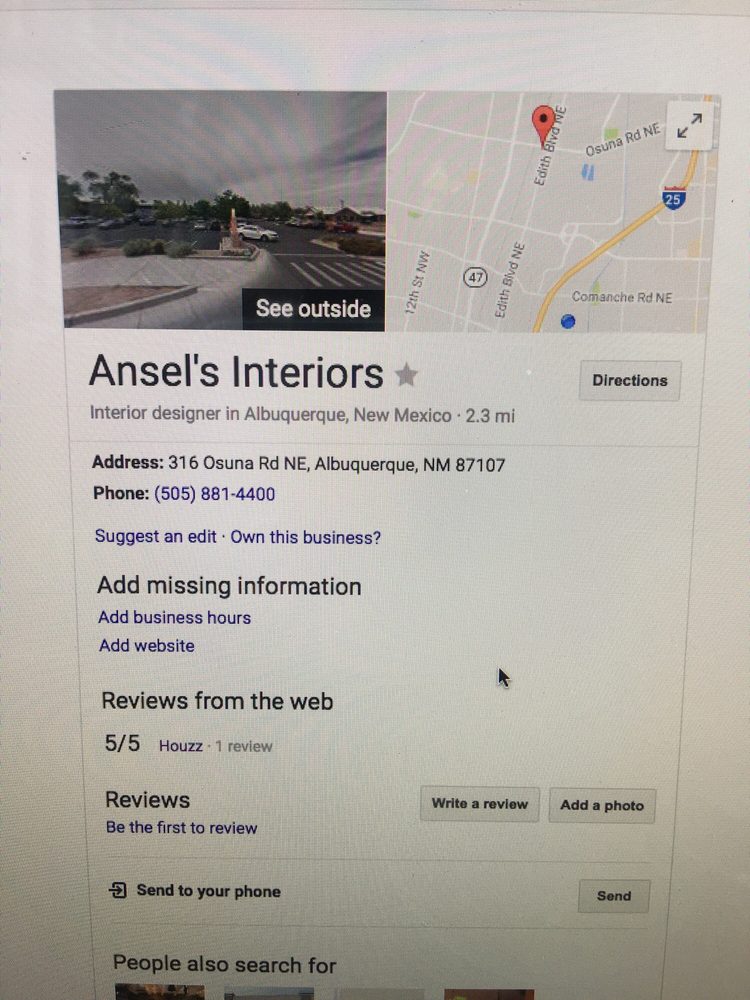Click Add website

coord(146,645)
